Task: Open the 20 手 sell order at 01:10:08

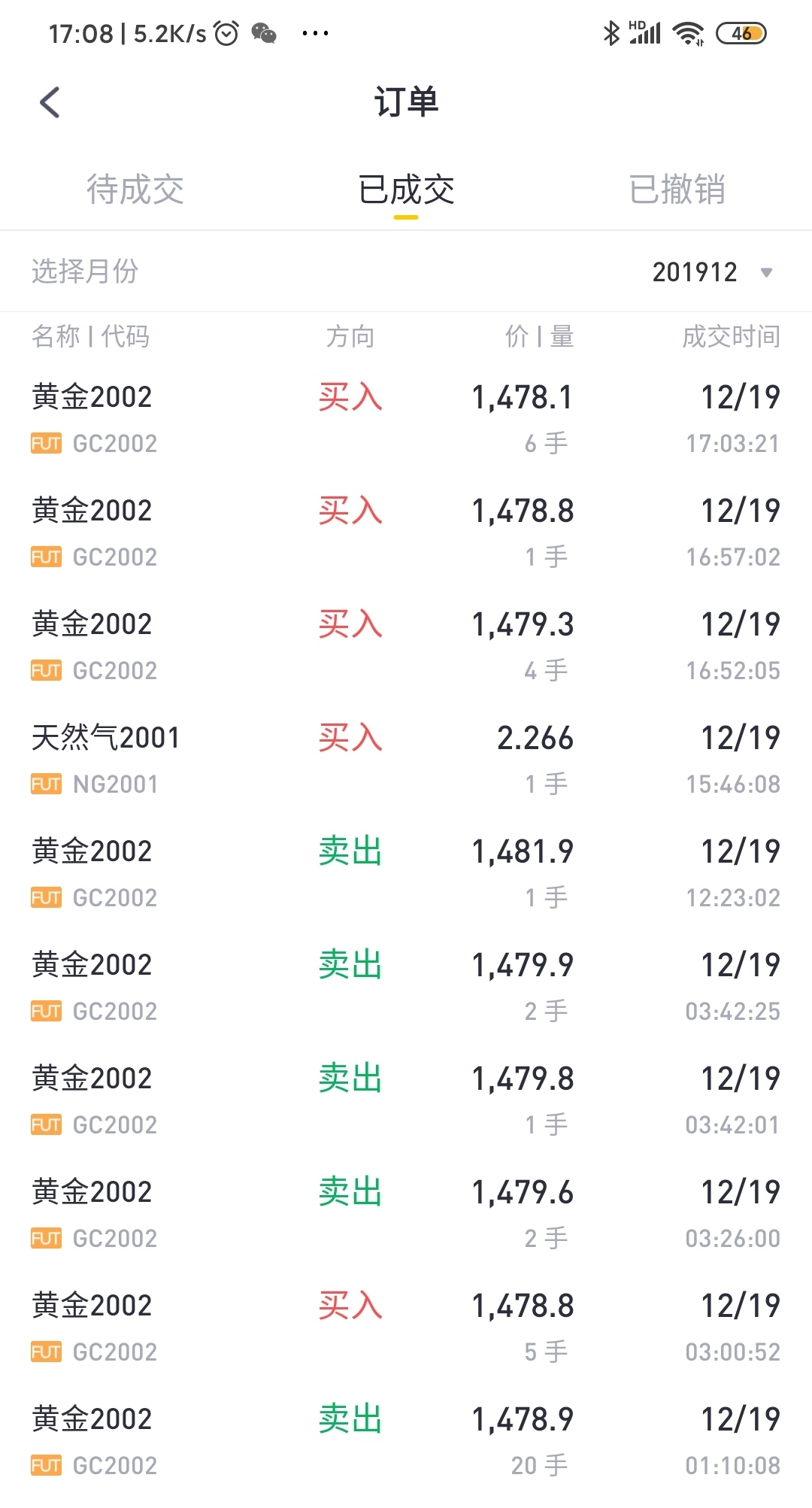Action: (x=406, y=1441)
